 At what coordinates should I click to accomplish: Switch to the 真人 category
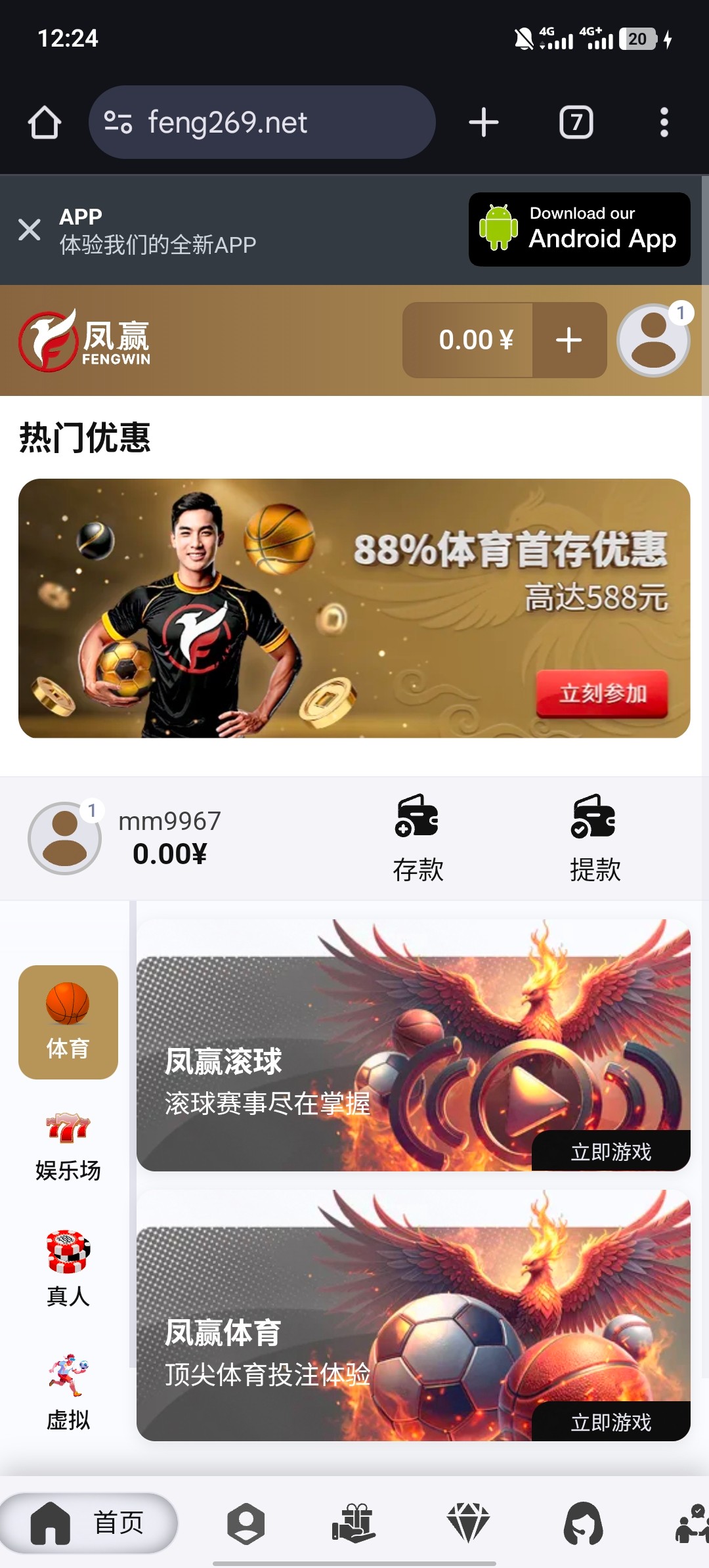tap(68, 1269)
